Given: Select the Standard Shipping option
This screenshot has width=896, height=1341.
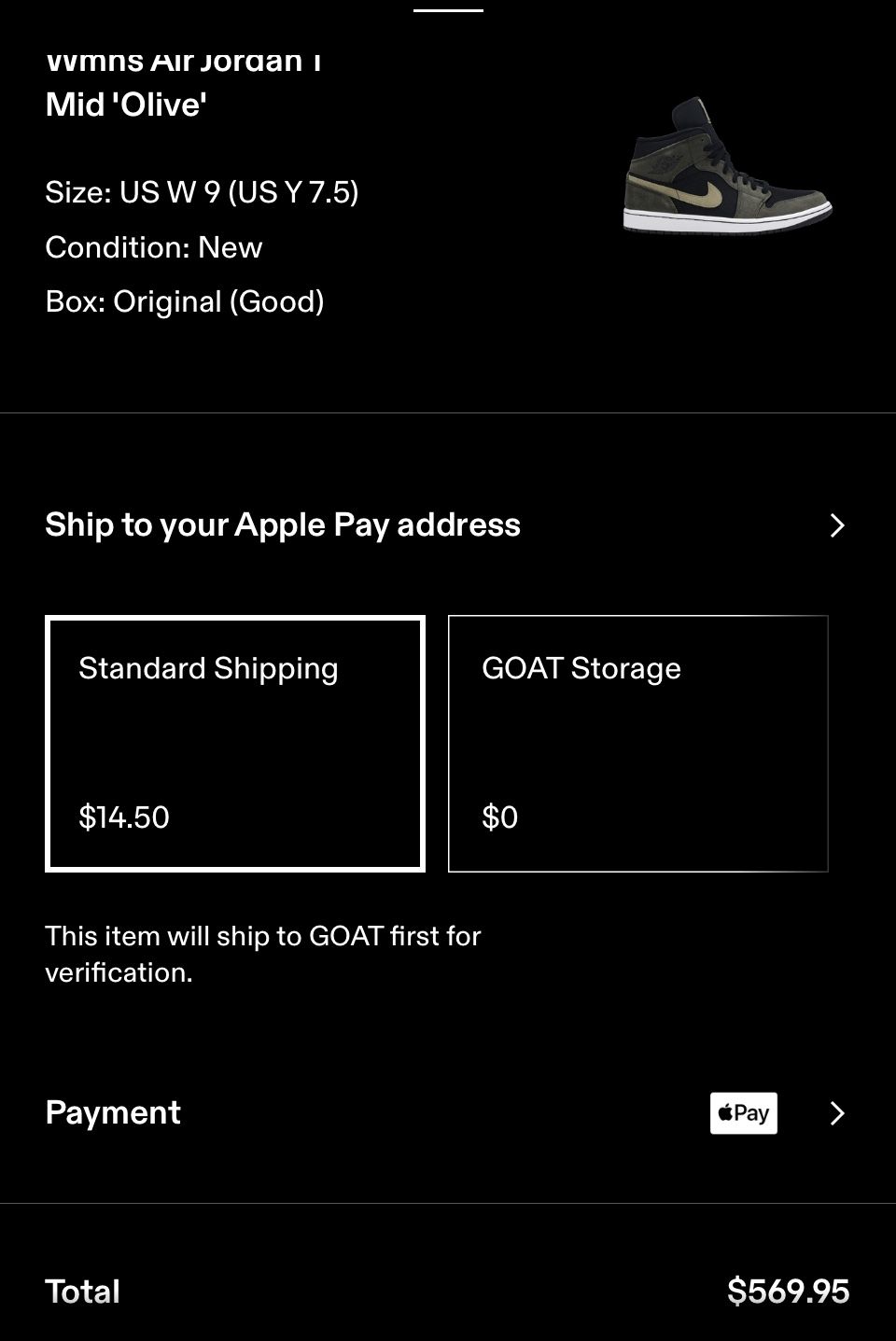Looking at the screenshot, I should [x=235, y=744].
